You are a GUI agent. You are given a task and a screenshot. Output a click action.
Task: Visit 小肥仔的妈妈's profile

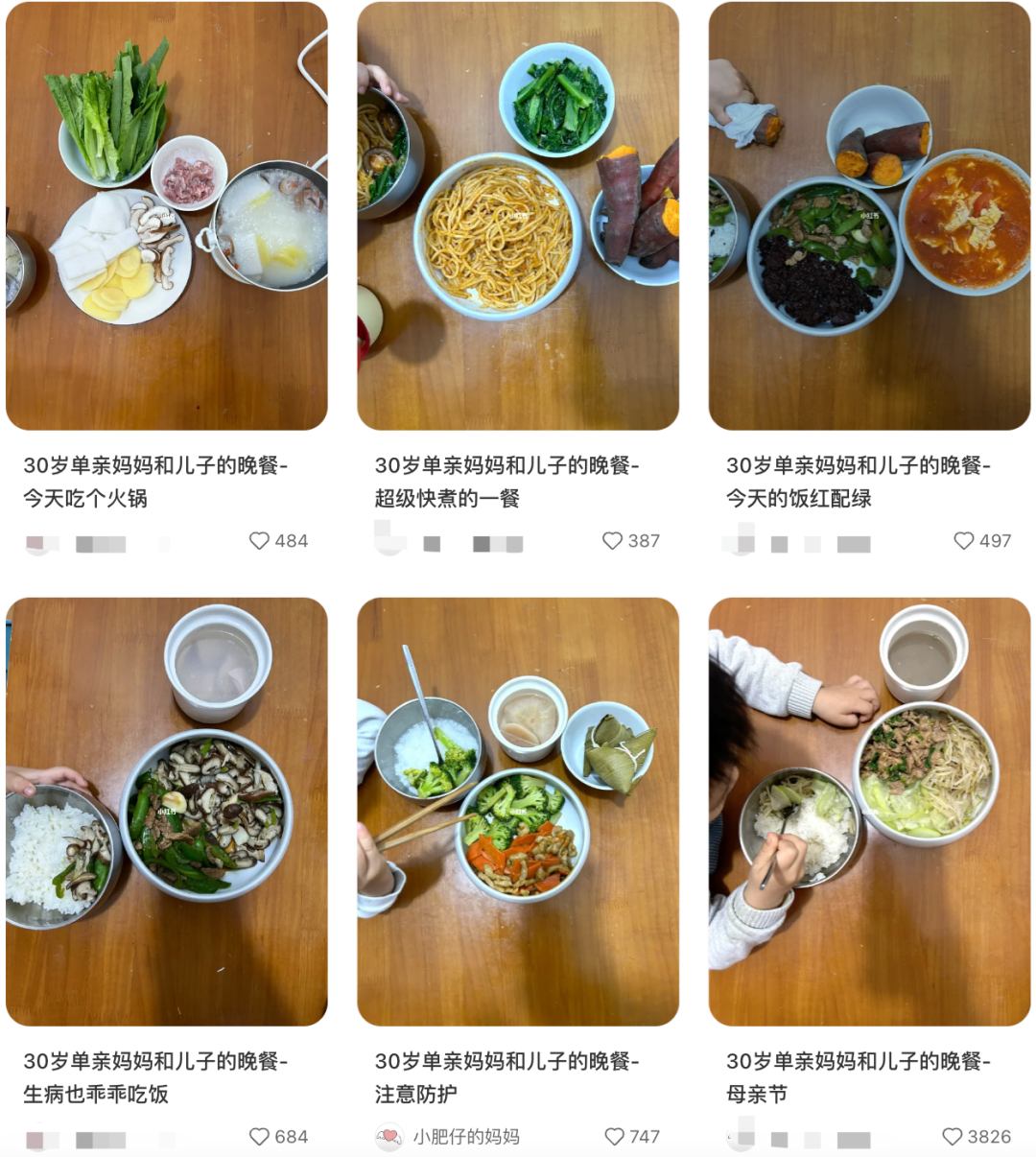click(465, 1137)
